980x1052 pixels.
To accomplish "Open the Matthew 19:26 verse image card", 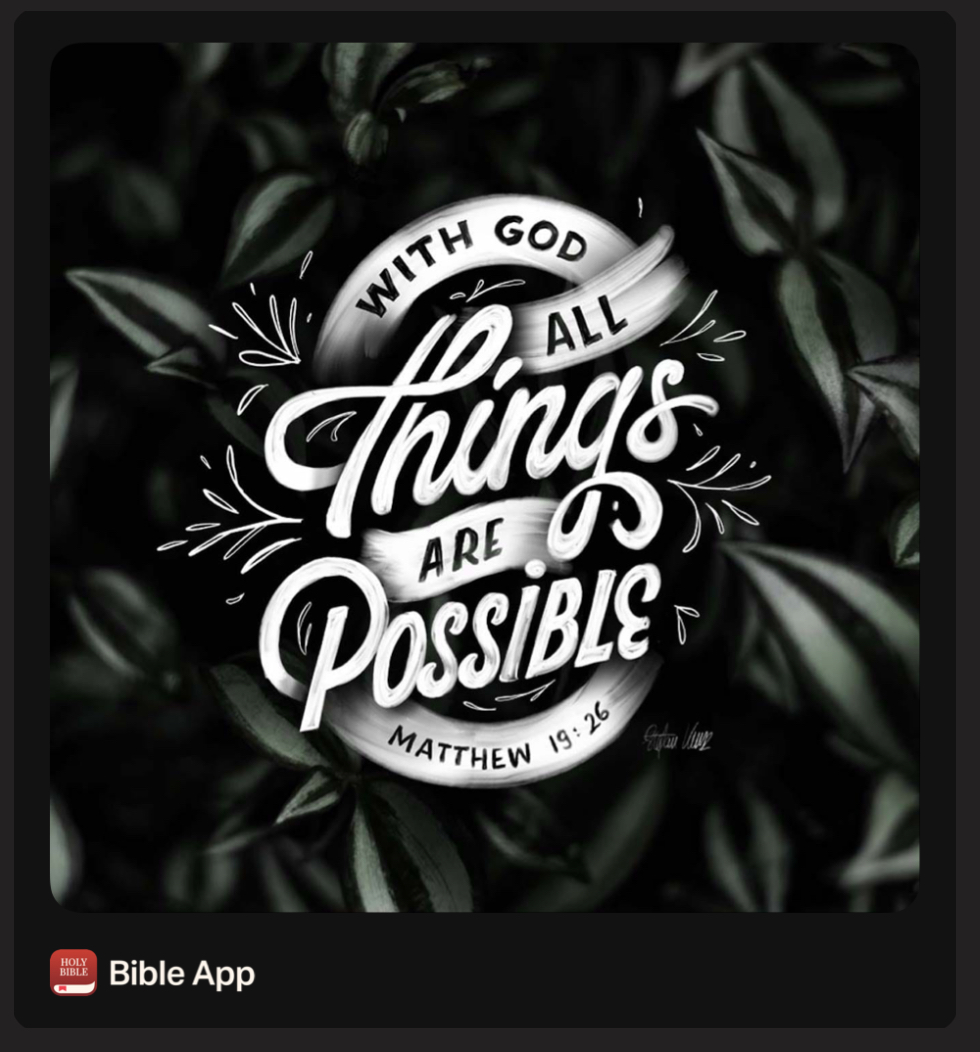I will pos(484,477).
